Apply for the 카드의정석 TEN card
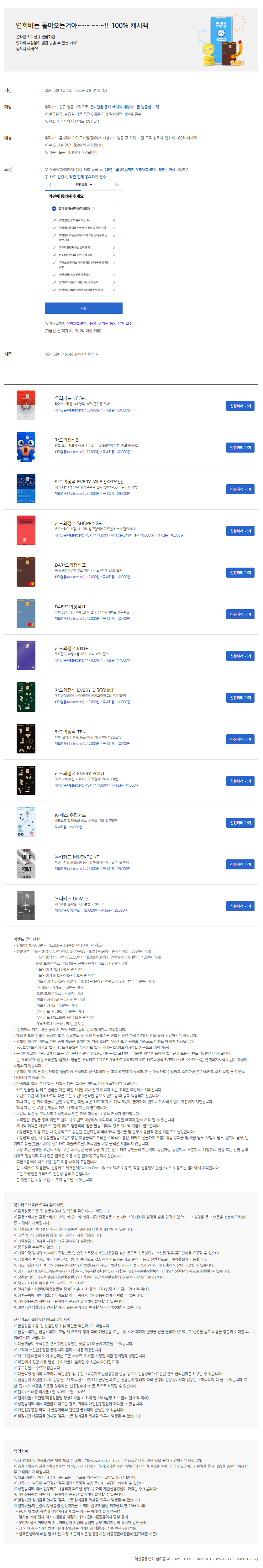263x1568 pixels. pyautogui.click(x=240, y=740)
